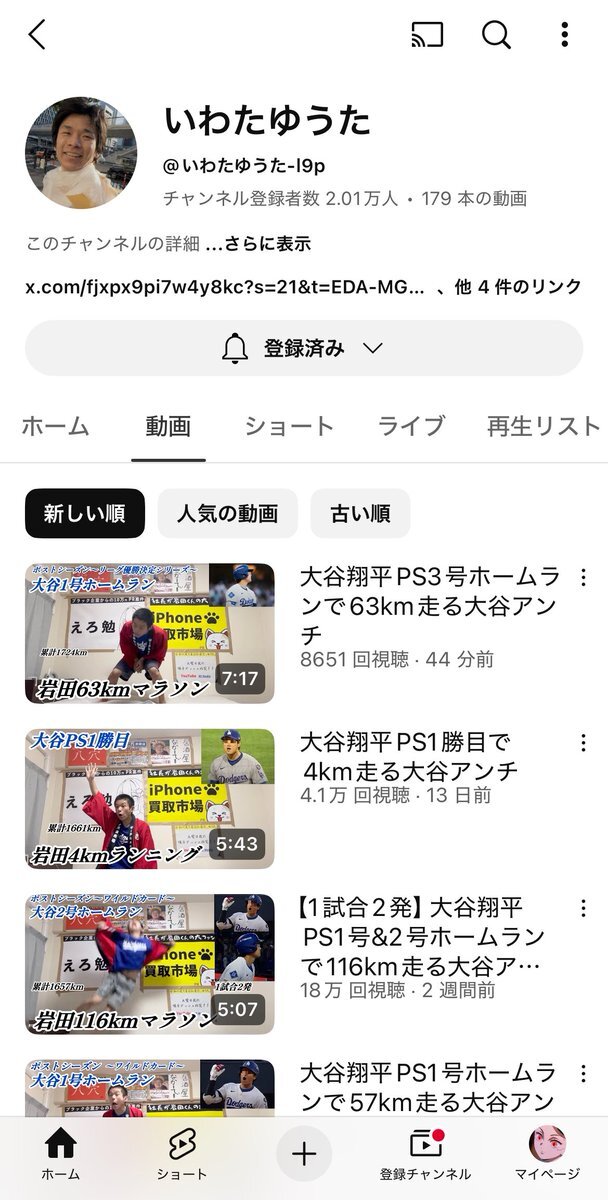
Task: Open options for the 63km走る video
Action: [x=582, y=577]
